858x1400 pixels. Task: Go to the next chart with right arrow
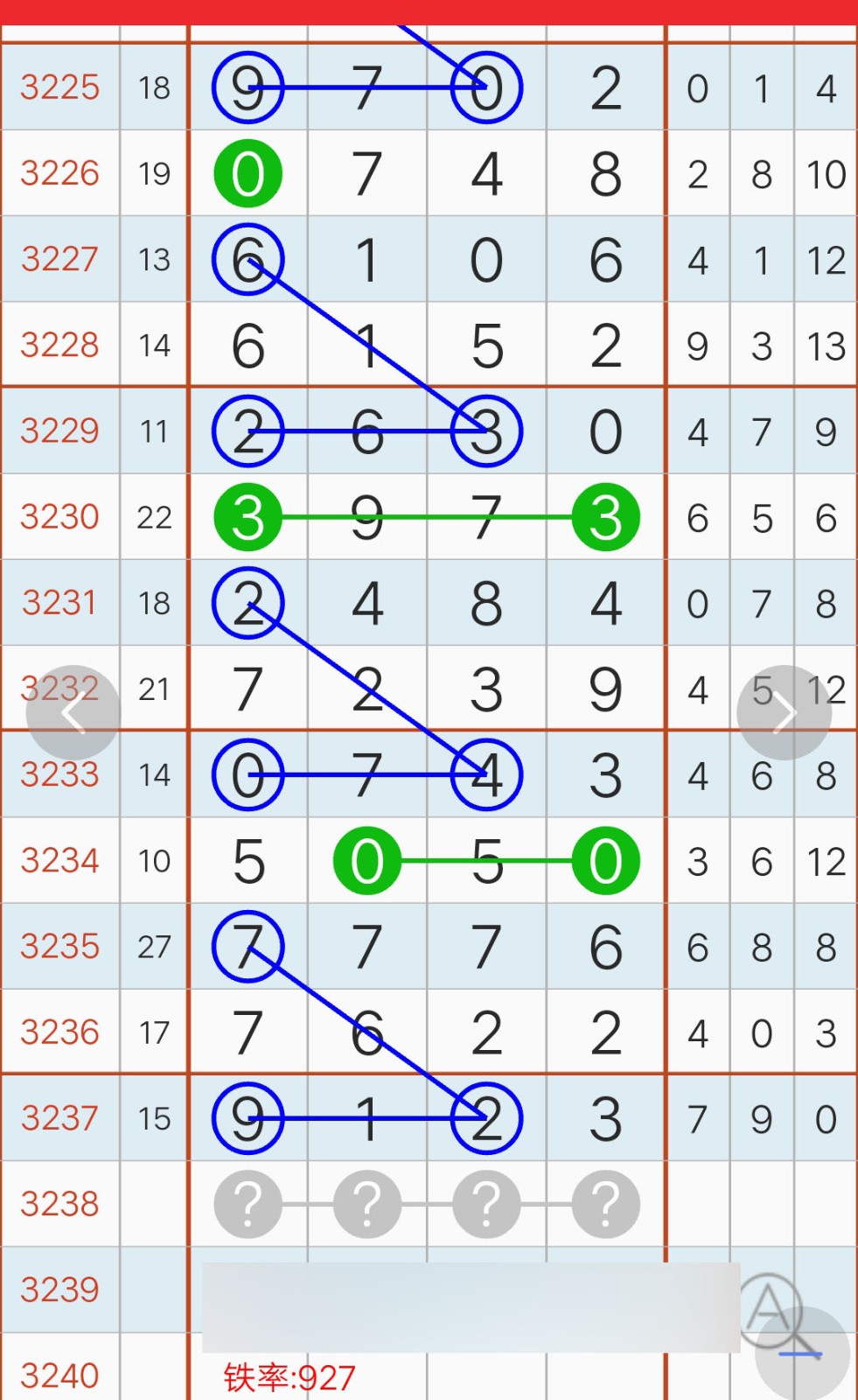point(784,712)
